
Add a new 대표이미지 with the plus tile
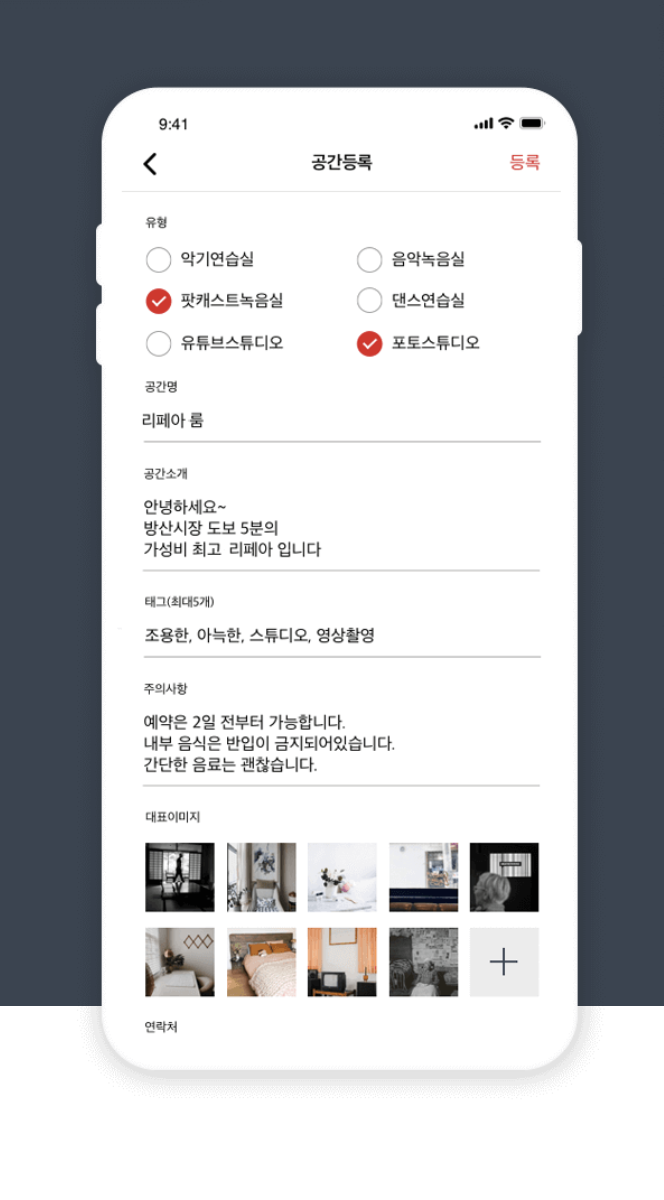pyautogui.click(x=504, y=962)
